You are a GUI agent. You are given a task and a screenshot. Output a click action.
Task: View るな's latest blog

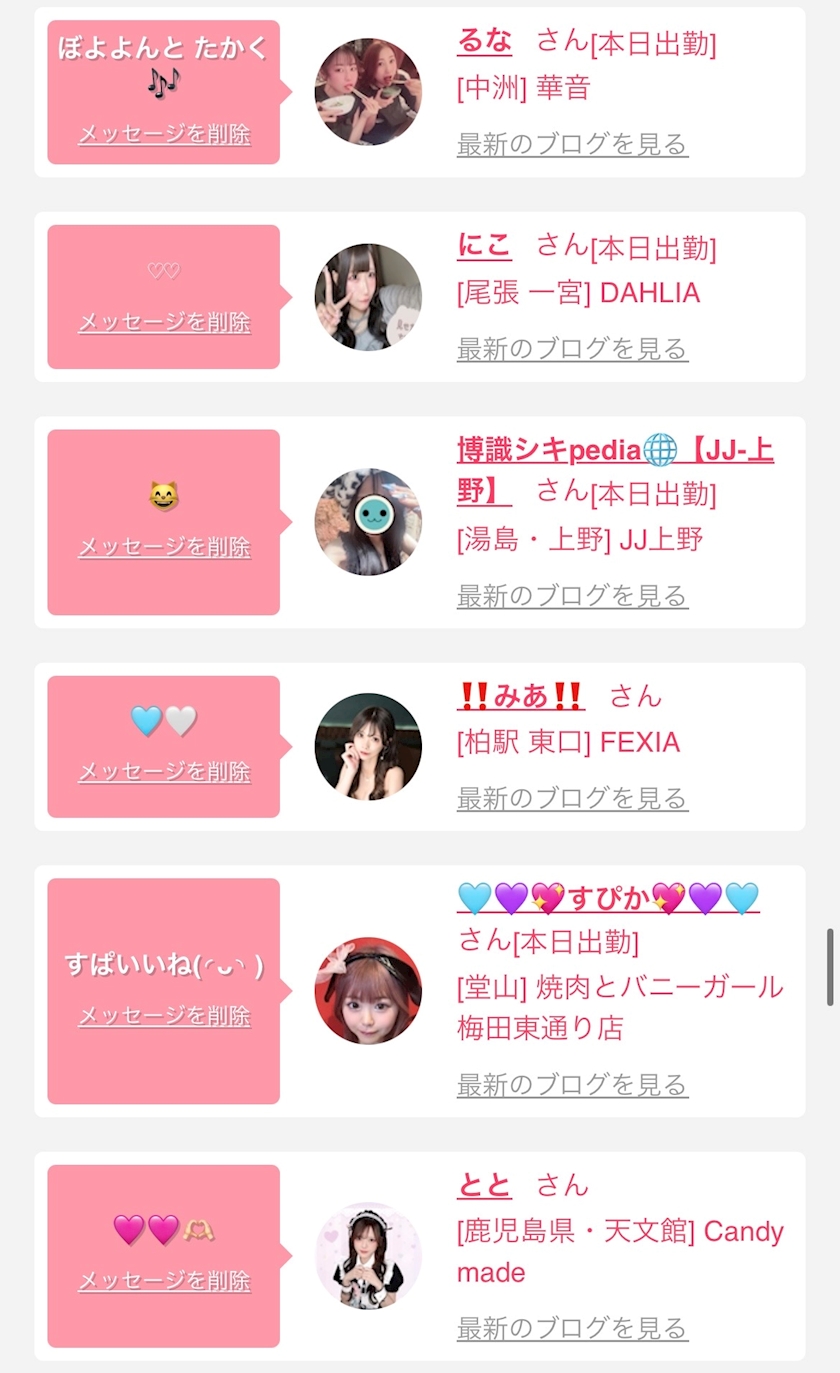[x=572, y=144]
